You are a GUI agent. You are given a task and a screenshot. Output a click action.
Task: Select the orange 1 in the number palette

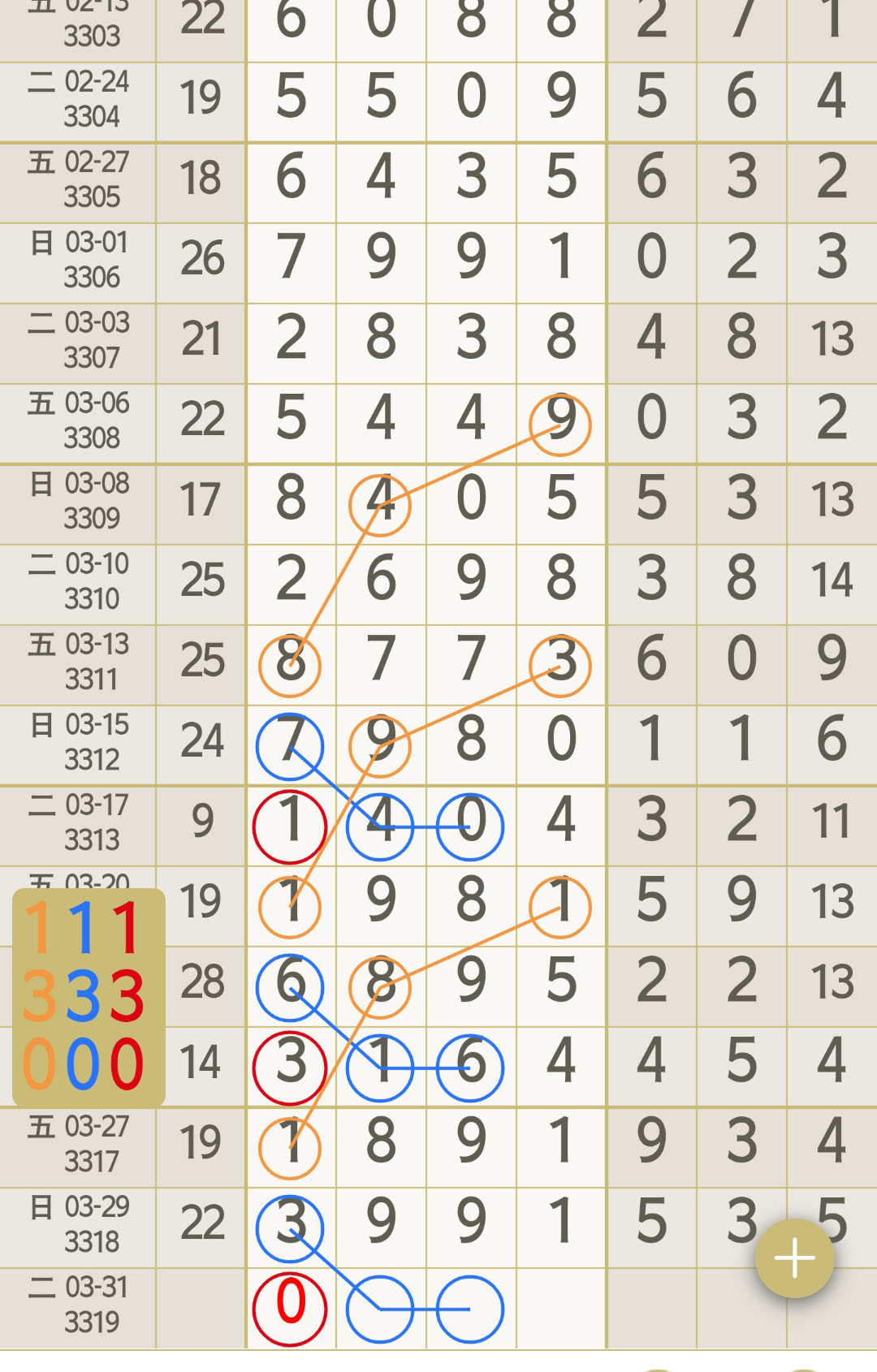pos(39,929)
